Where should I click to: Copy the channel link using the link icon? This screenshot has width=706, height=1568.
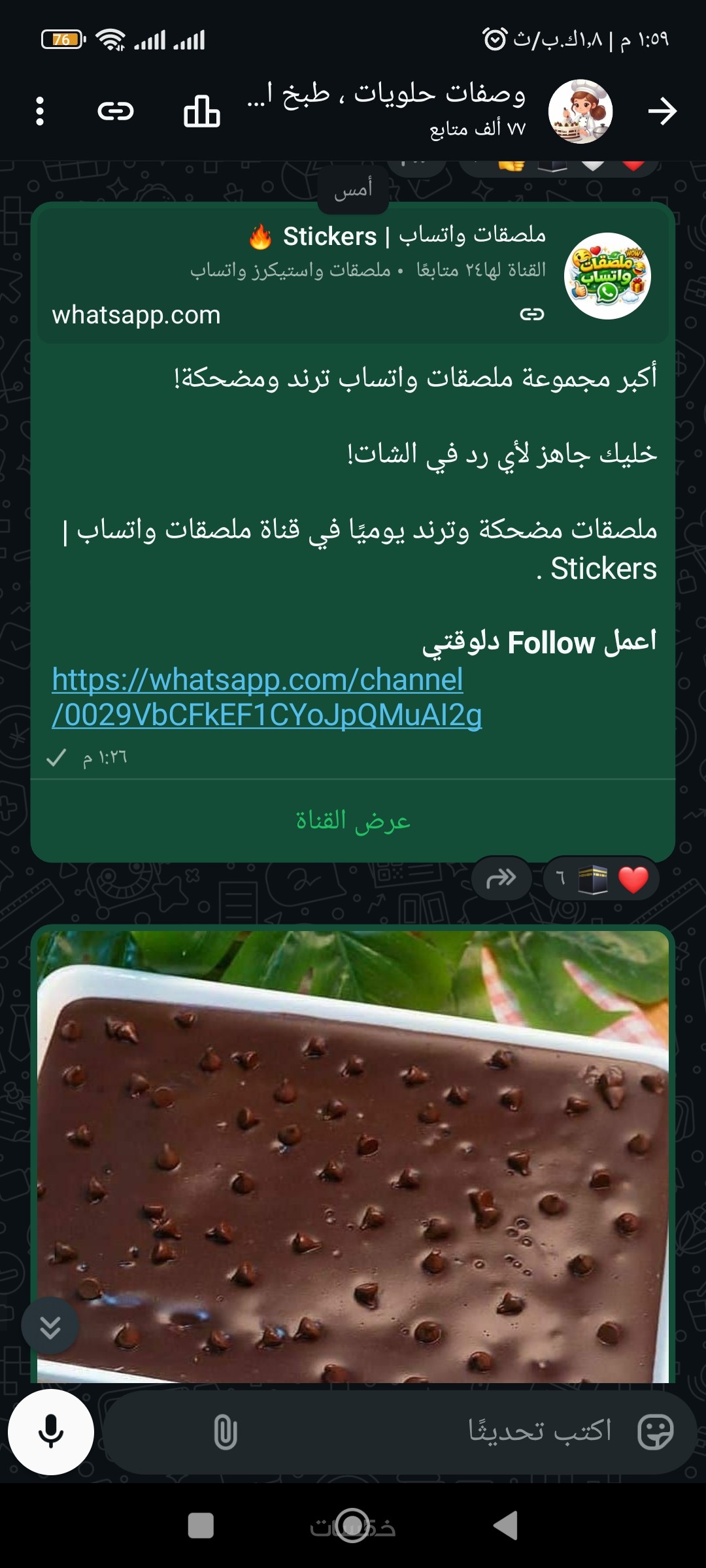point(116,111)
